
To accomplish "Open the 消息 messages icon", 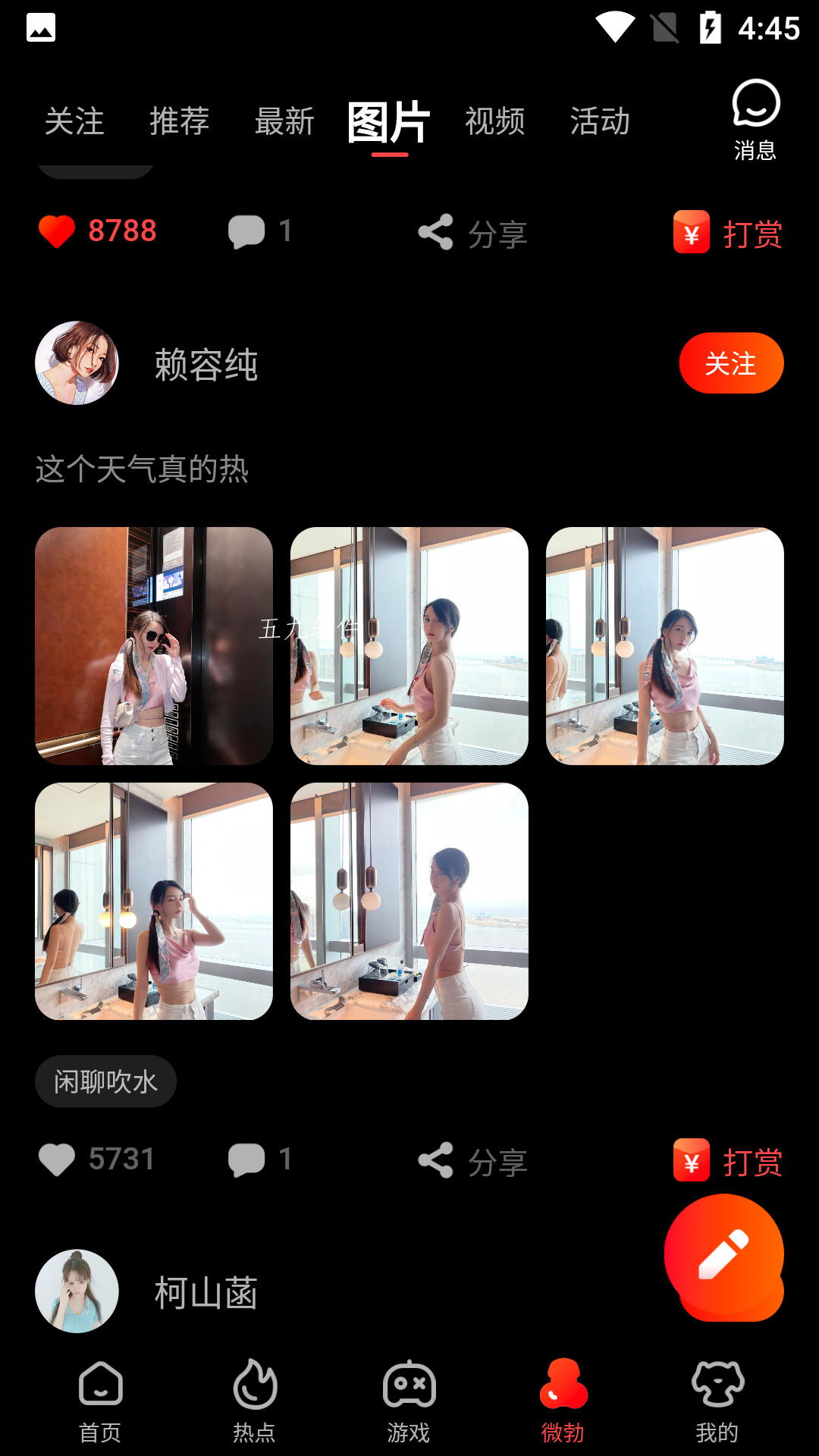I will point(755,120).
